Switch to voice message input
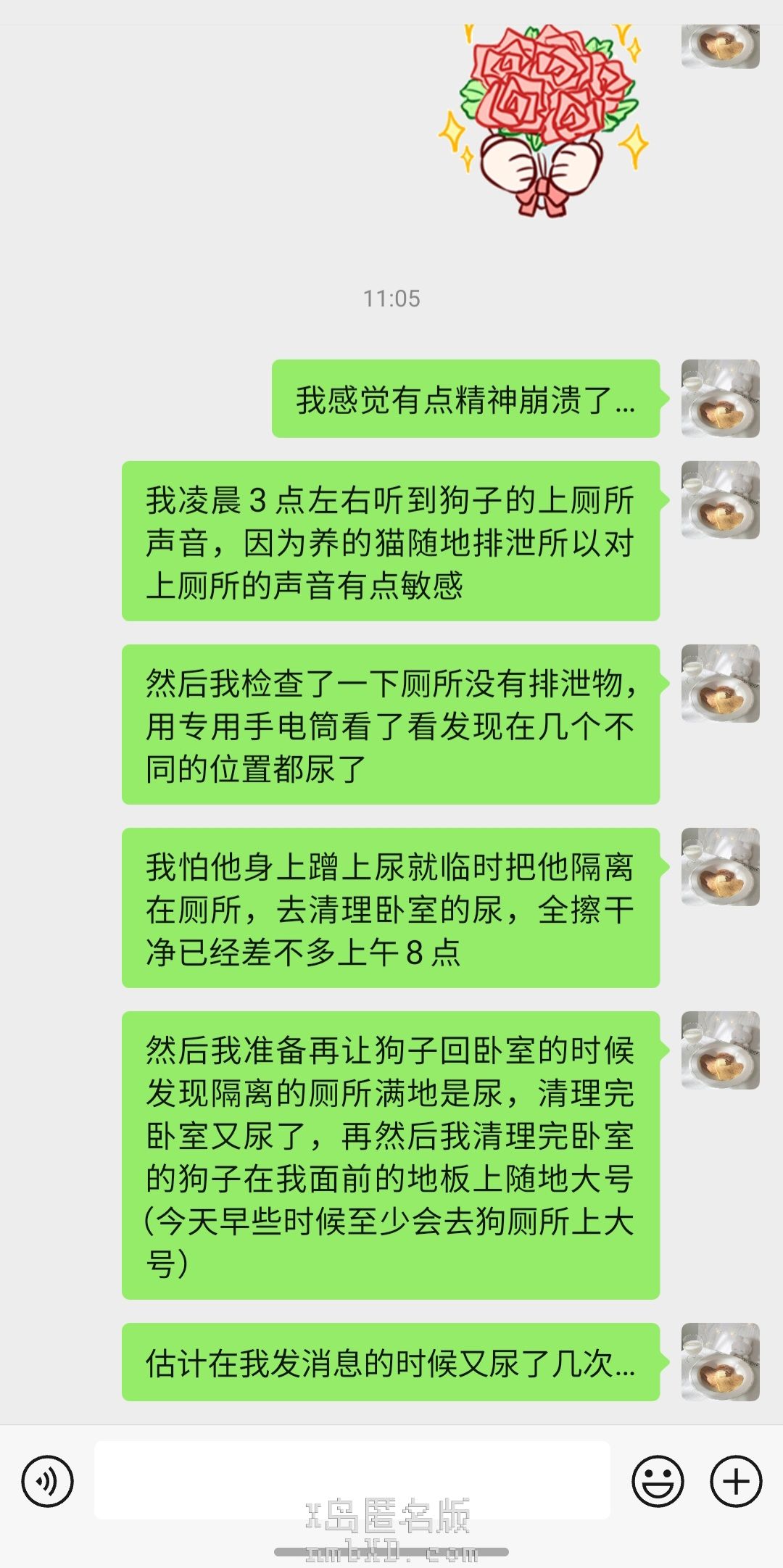The image size is (783, 1568). tap(48, 1480)
